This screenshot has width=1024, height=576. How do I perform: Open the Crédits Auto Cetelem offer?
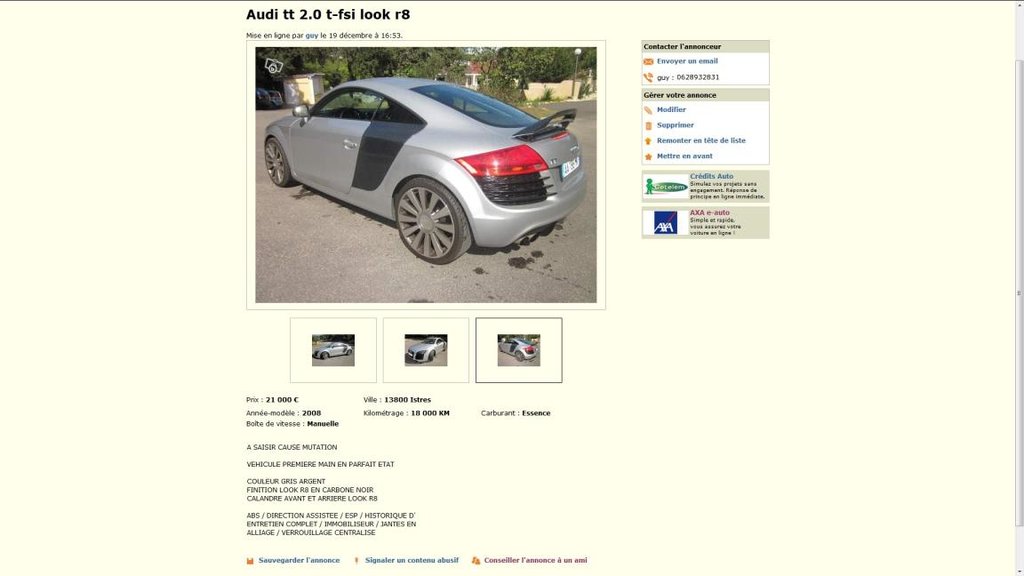click(711, 177)
